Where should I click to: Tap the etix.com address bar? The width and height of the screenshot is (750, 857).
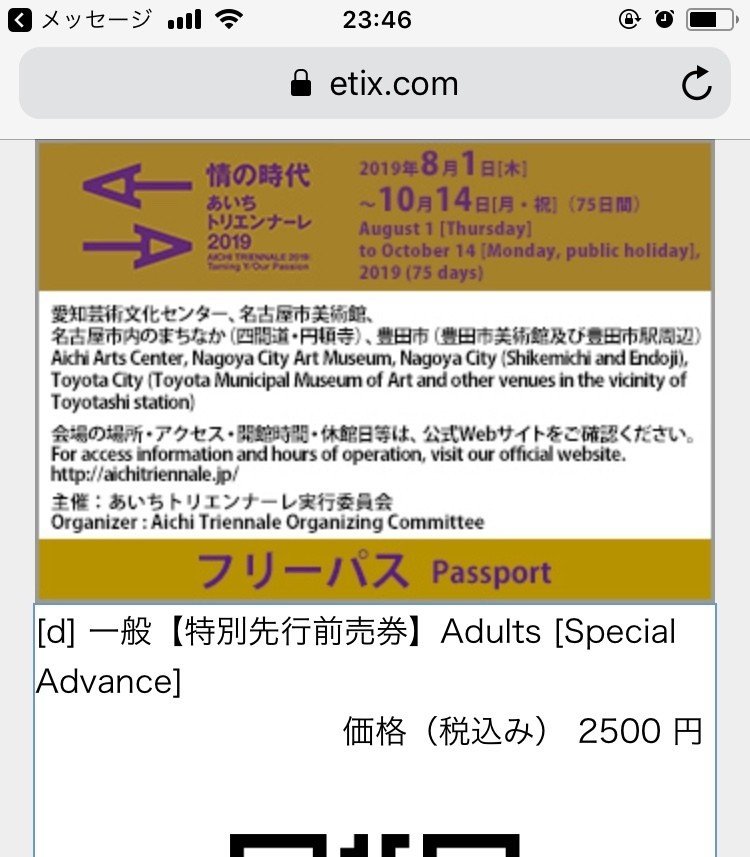(374, 84)
